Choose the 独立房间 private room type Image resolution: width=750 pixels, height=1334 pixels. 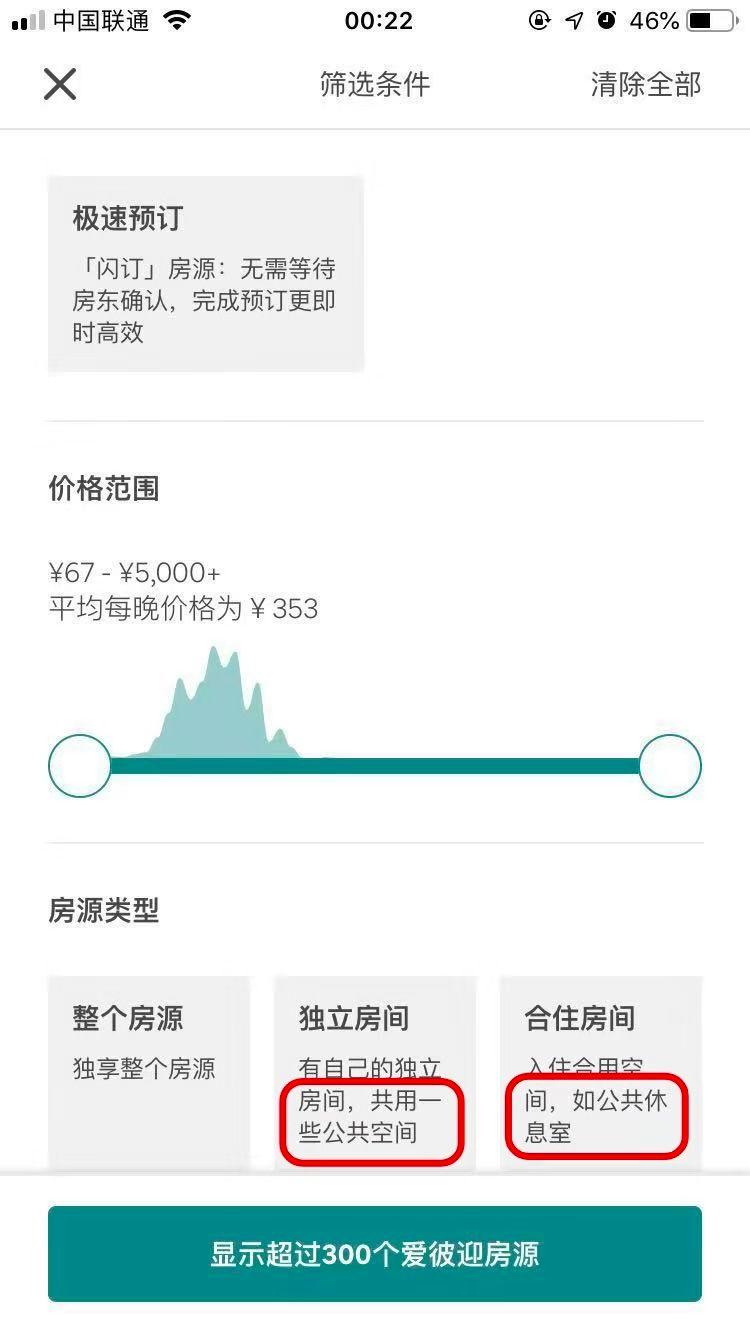(375, 1070)
